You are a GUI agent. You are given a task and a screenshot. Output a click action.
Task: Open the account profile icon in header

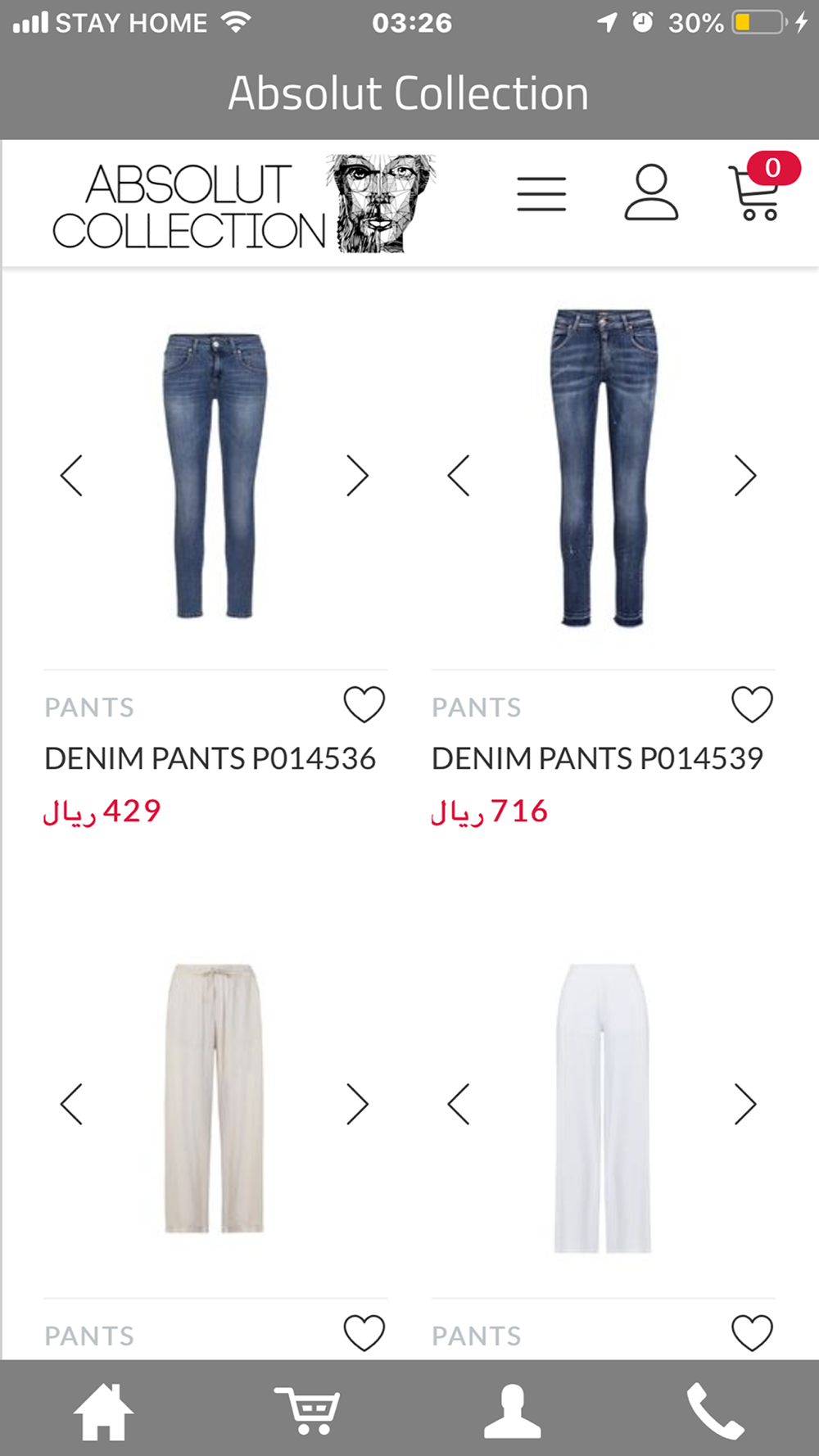pyautogui.click(x=651, y=192)
